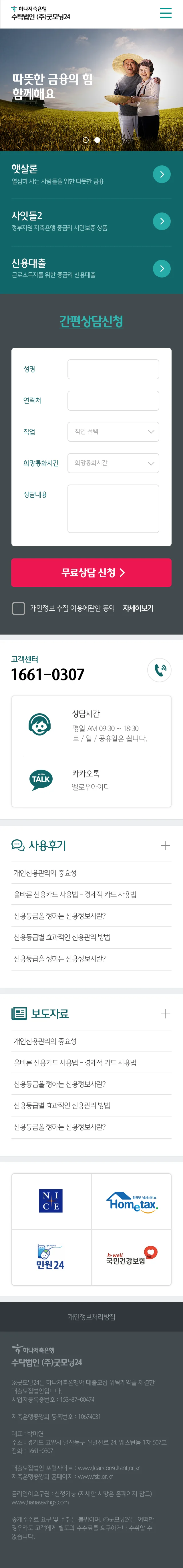This screenshot has width=183, height=1568.
Task: Focus the 상담내용 text area
Action: pos(113,508)
